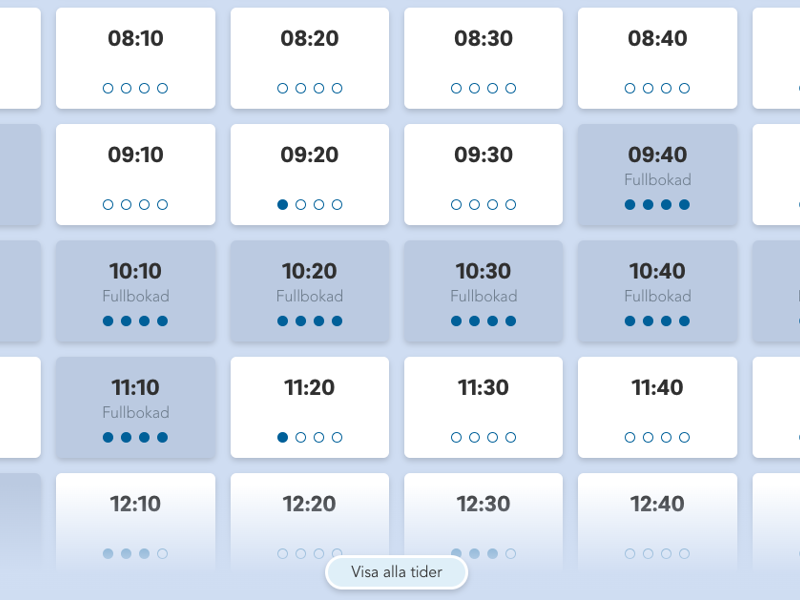
Task: Select the 12:30 time slot
Action: (x=483, y=515)
